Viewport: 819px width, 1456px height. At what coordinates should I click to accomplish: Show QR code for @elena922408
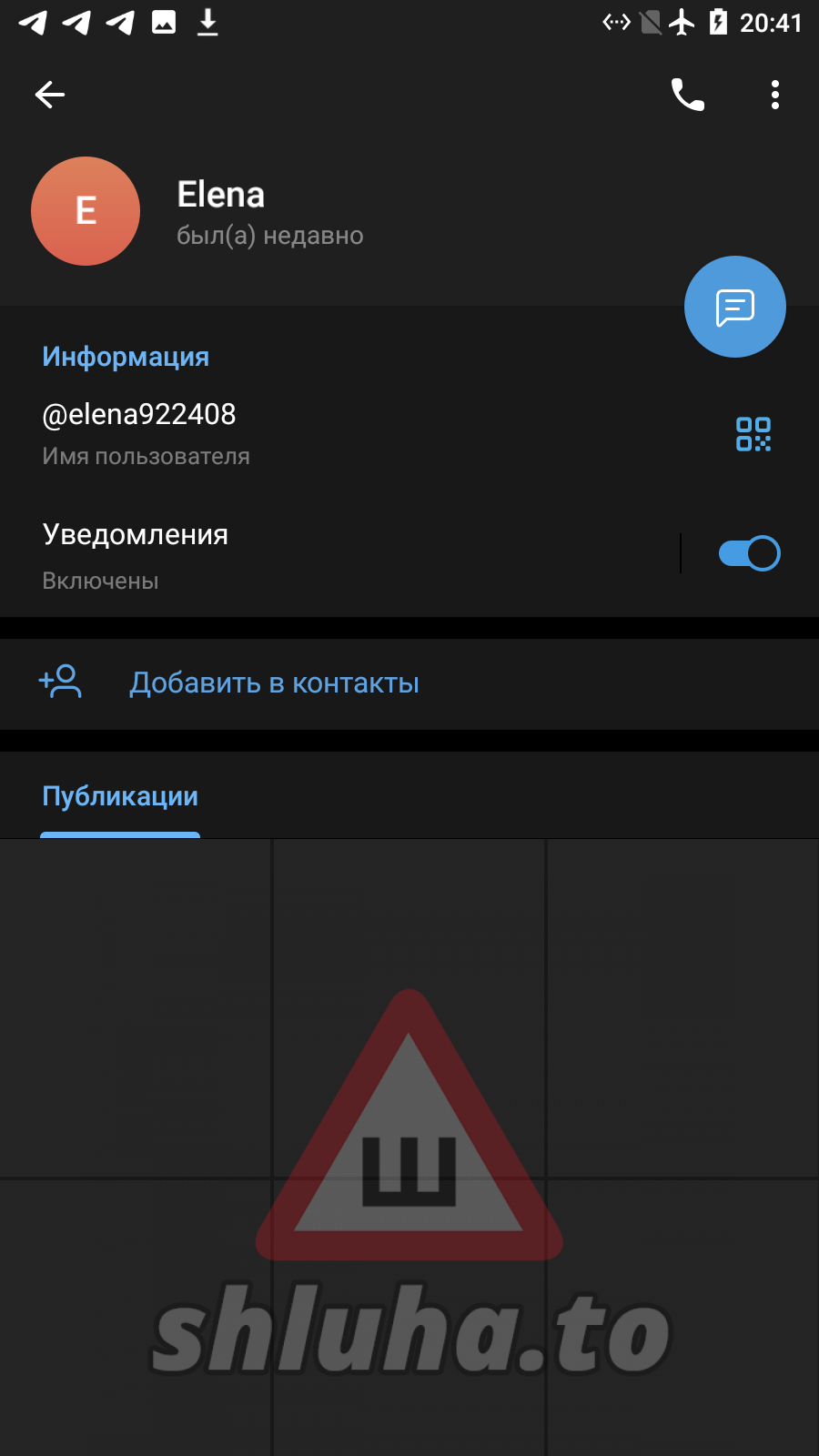point(753,434)
